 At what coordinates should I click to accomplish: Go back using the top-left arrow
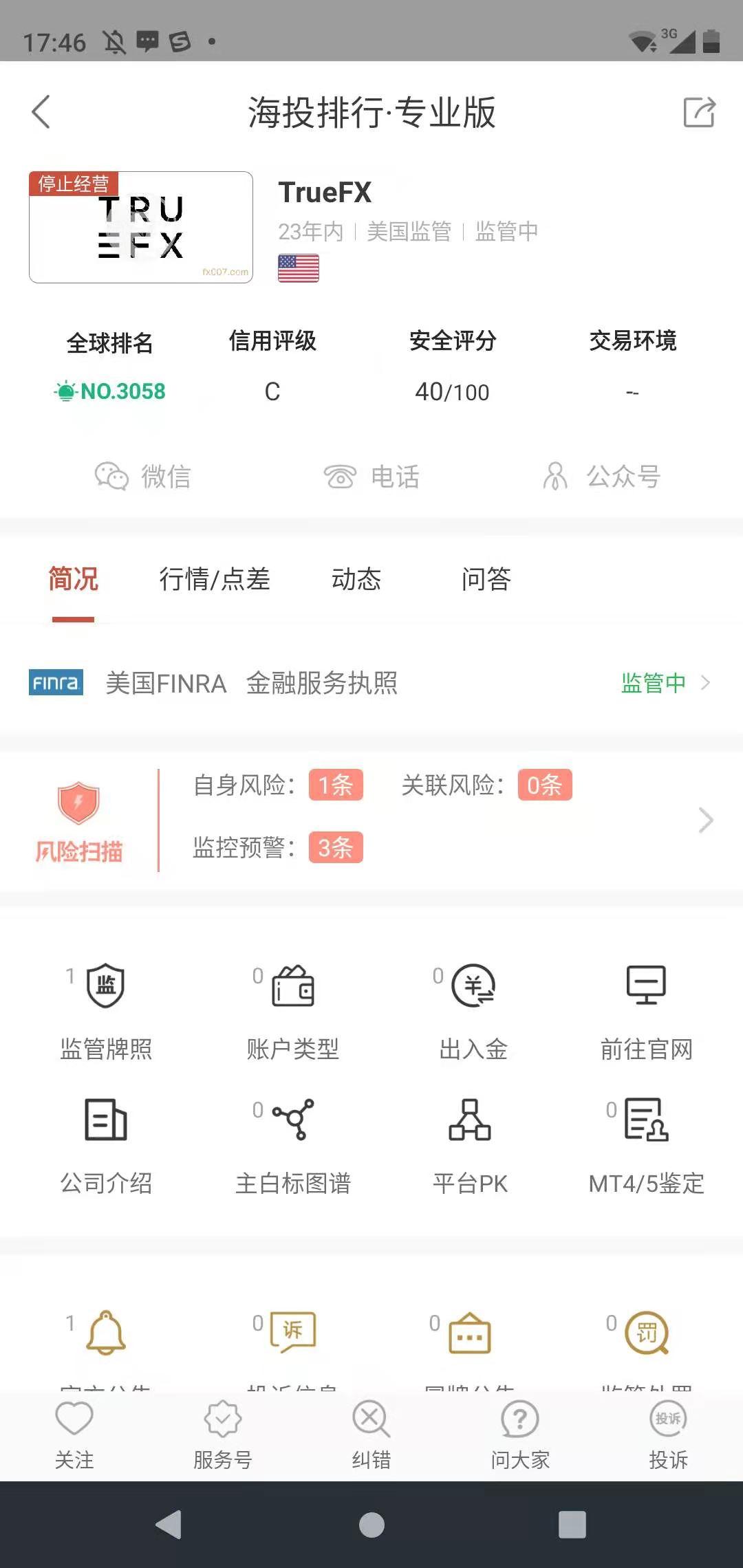(x=41, y=112)
